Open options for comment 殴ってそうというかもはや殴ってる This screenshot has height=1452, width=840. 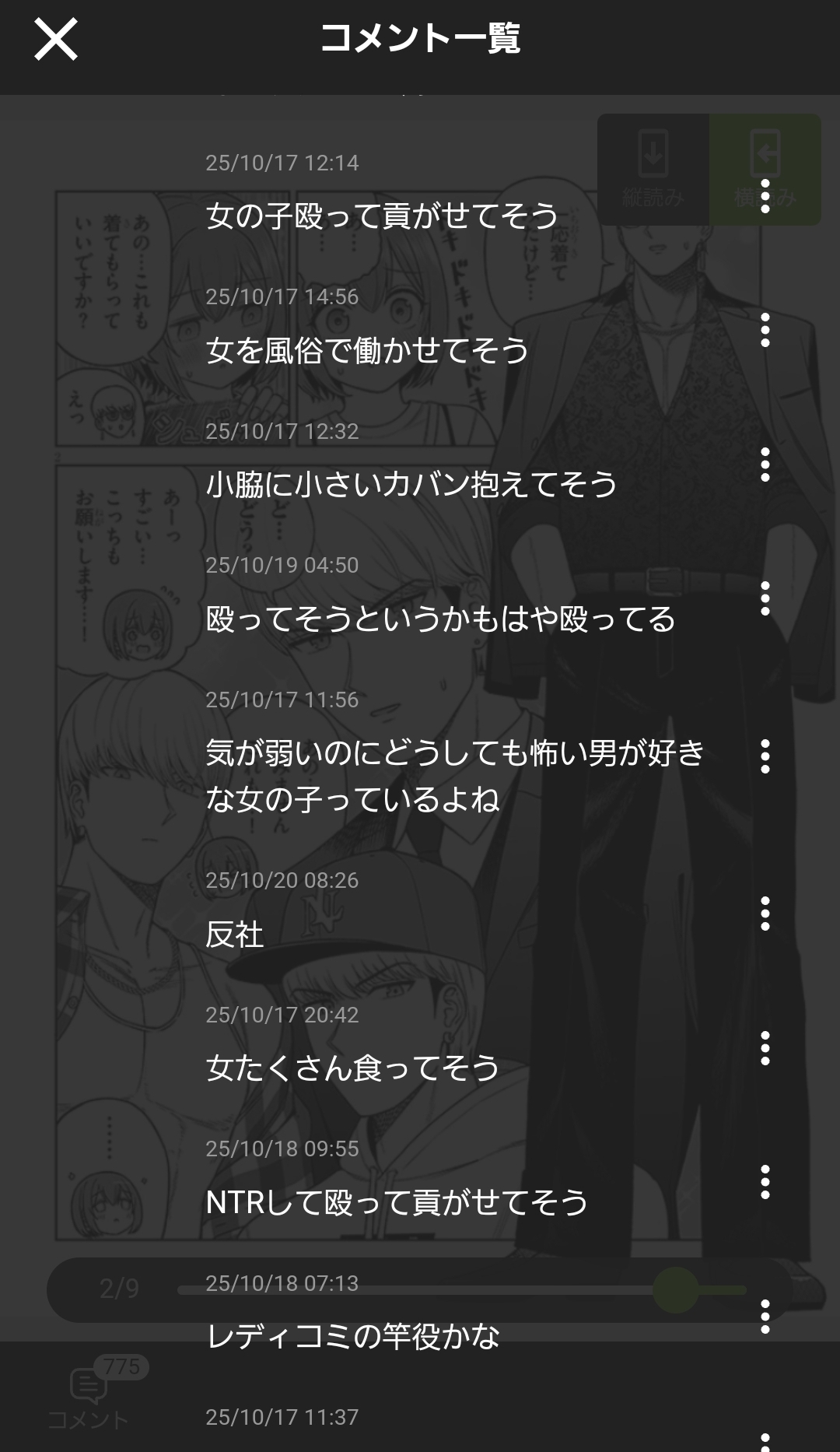click(x=765, y=598)
